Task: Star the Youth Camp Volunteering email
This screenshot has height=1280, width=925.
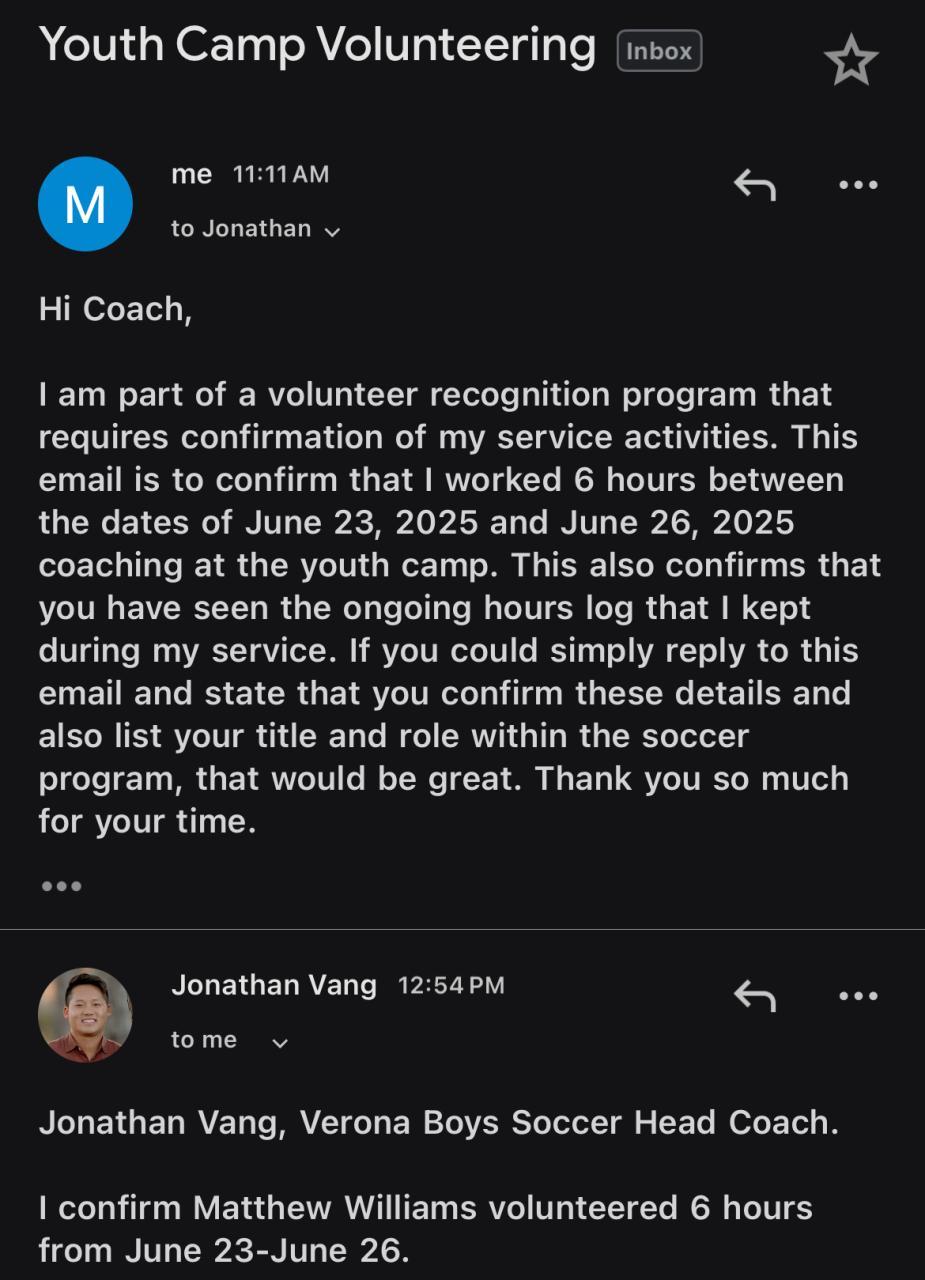Action: (851, 60)
